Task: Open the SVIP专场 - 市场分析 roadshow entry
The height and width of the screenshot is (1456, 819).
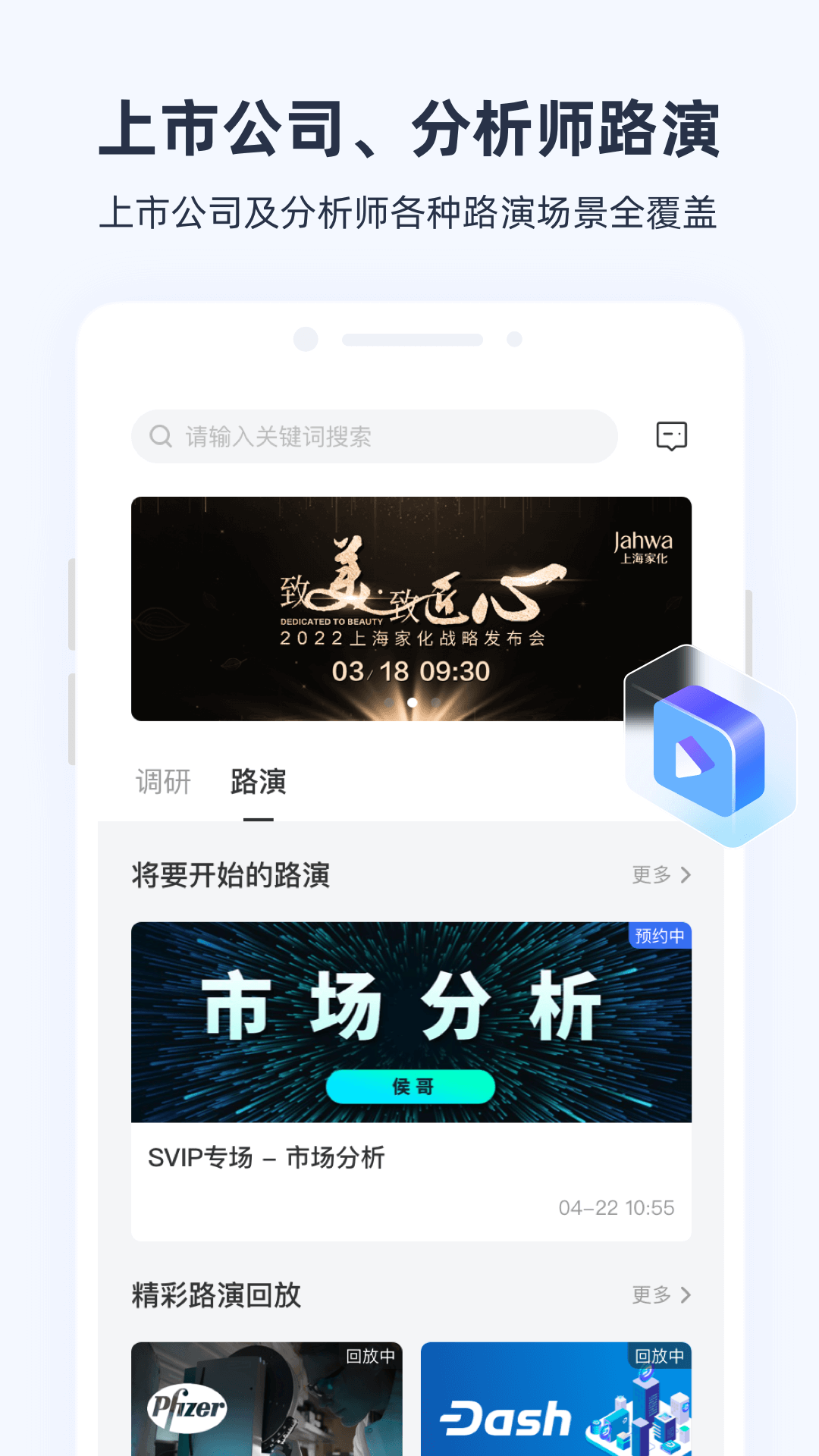Action: (265, 1158)
